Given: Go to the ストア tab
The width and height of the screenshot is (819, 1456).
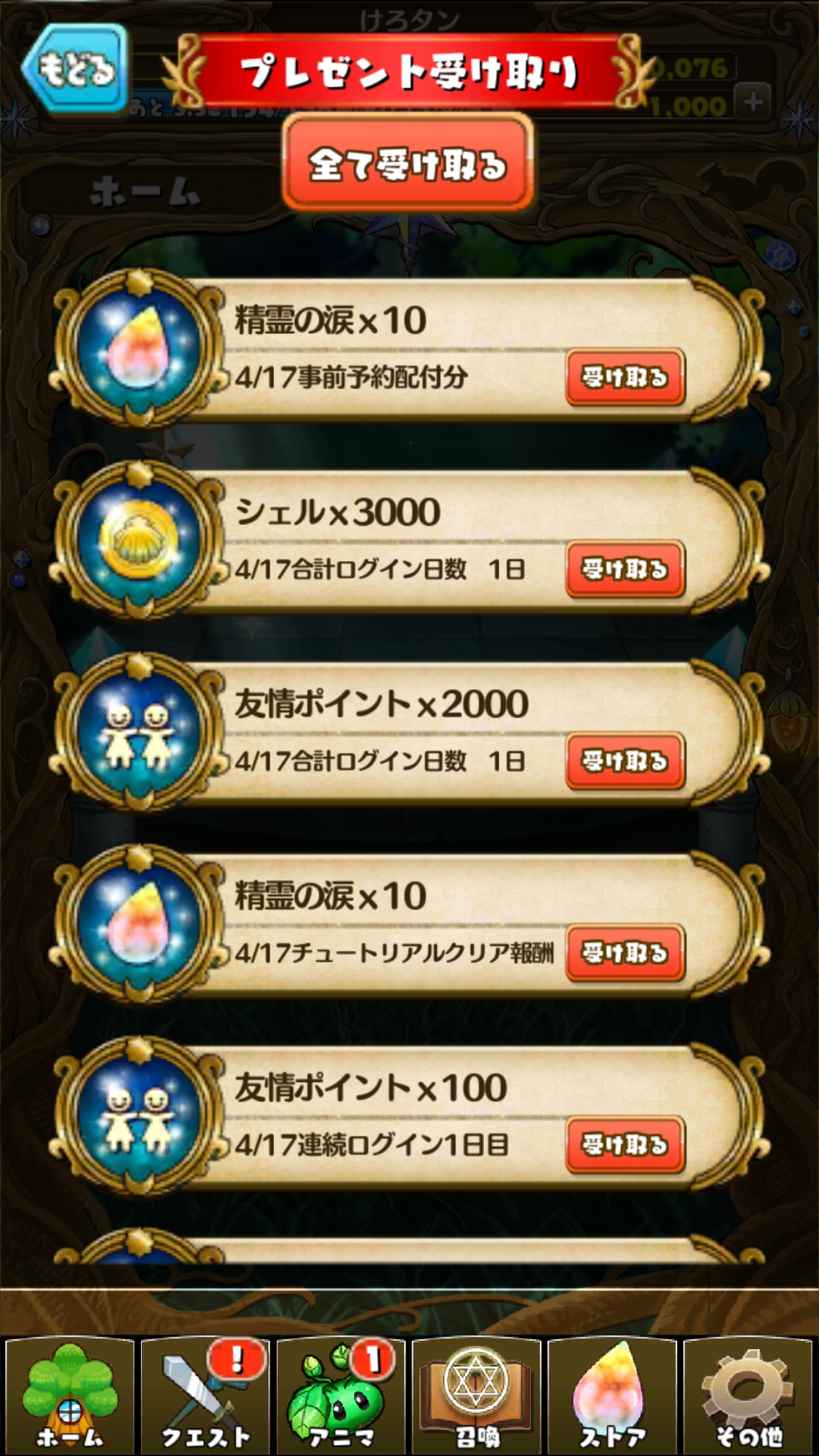Looking at the screenshot, I should [x=613, y=1397].
